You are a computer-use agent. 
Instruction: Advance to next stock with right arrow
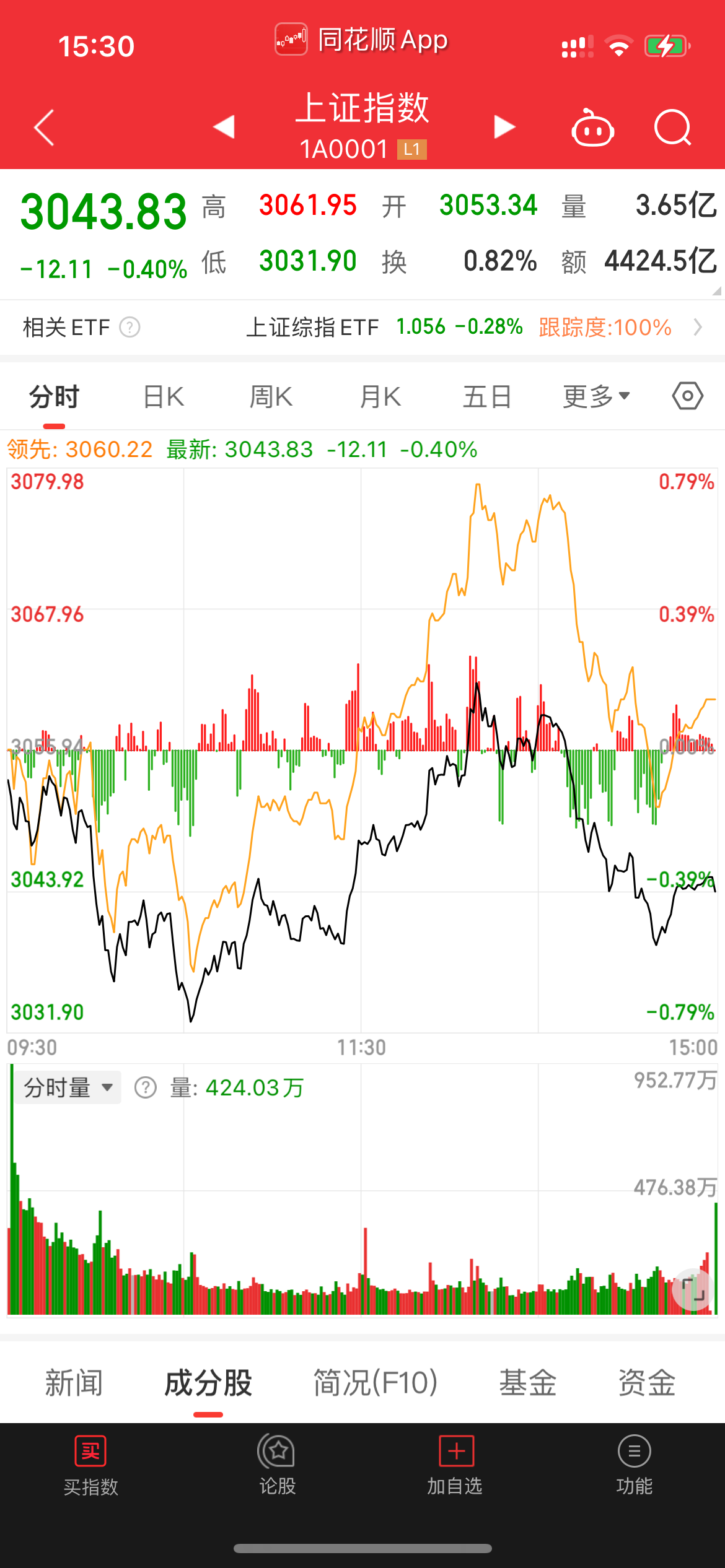(503, 126)
